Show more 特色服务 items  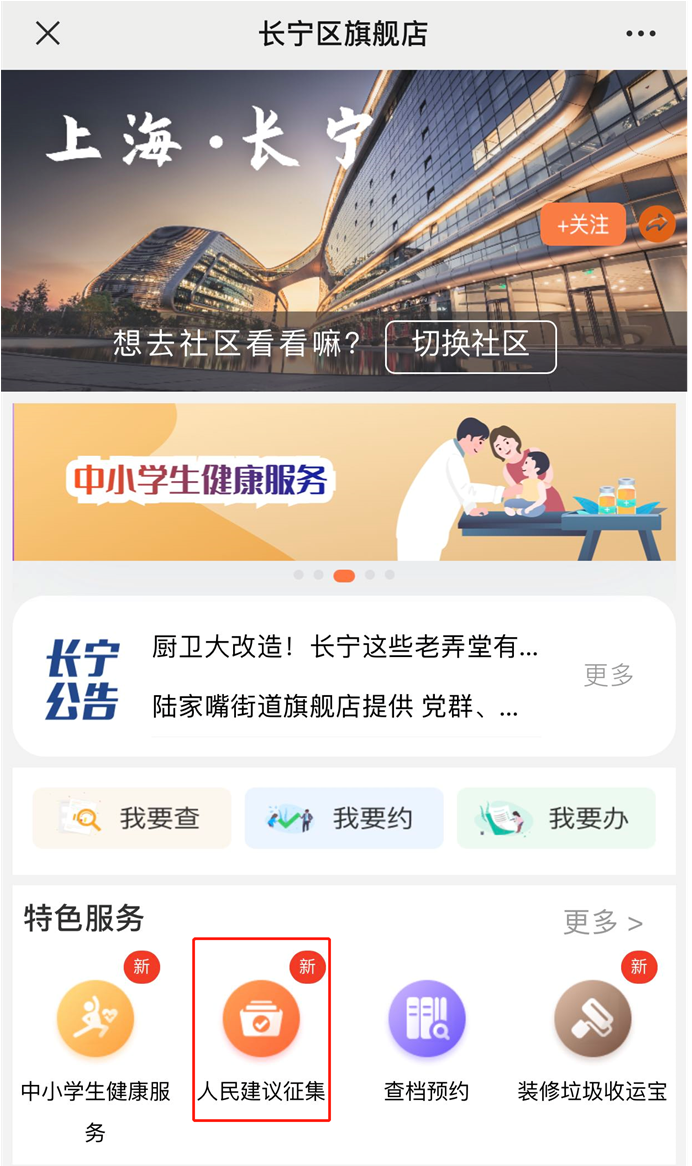click(x=603, y=922)
